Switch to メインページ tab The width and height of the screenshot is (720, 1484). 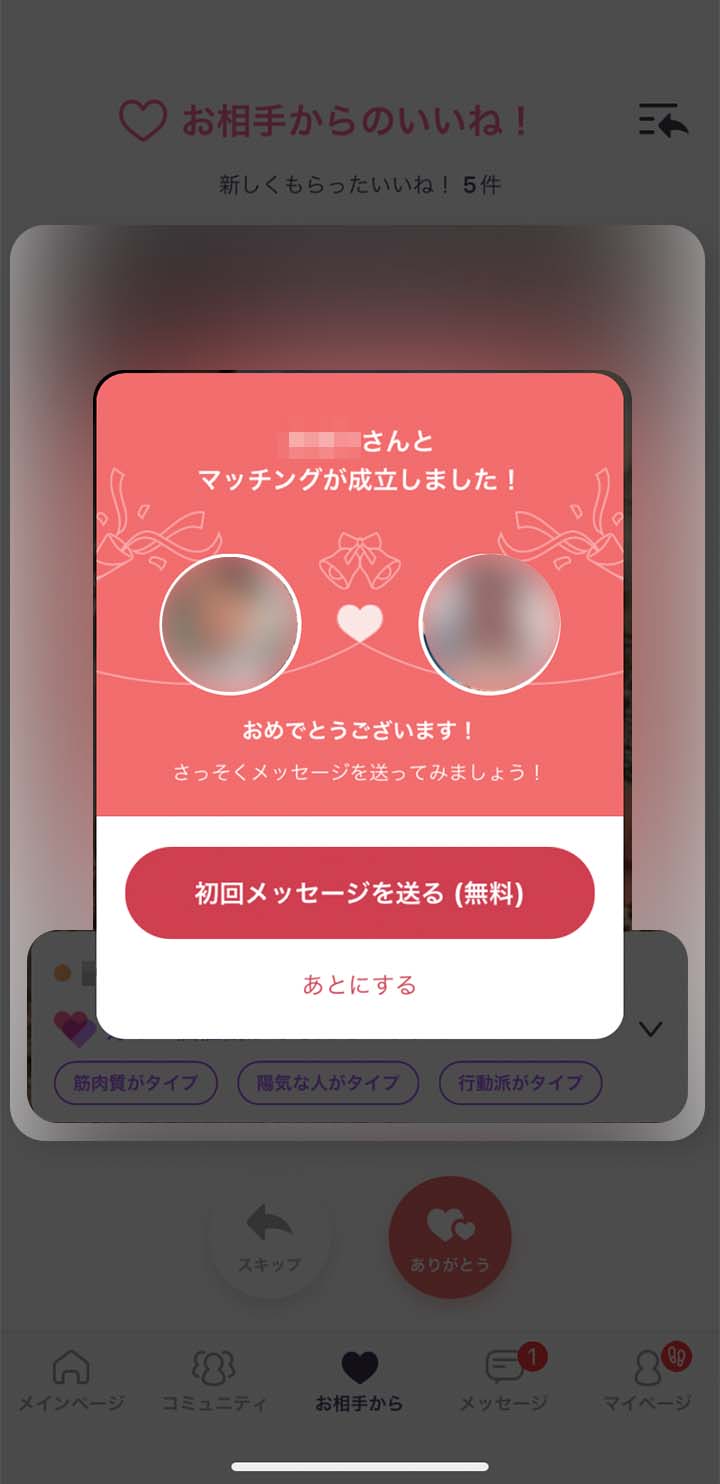pos(71,1380)
